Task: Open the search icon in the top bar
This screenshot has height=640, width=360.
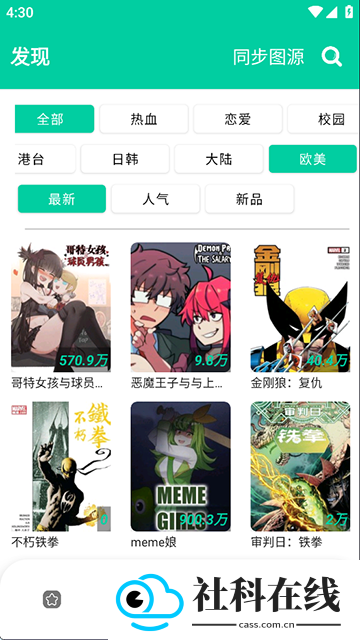Action: (331, 57)
